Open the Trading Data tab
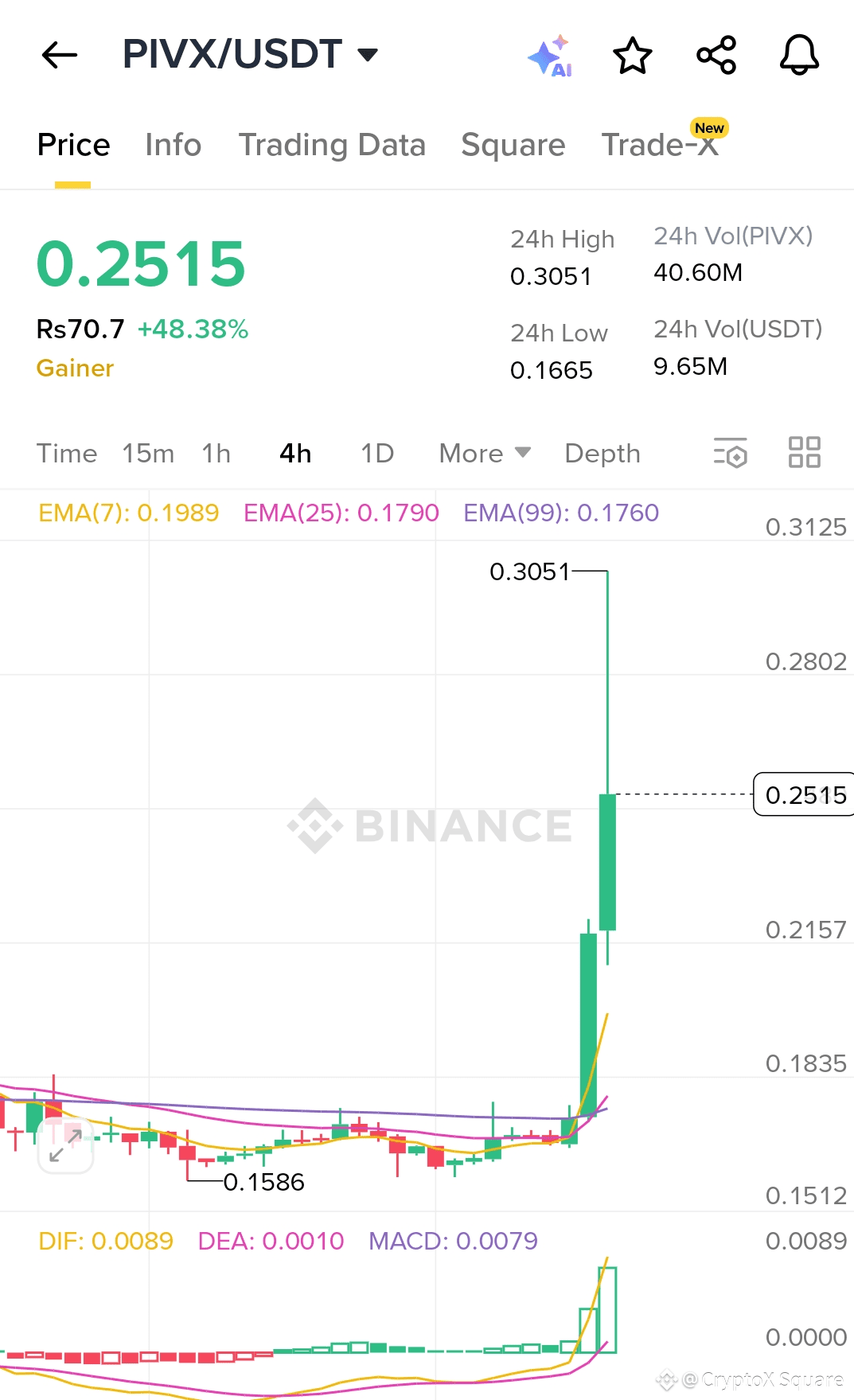This screenshot has width=854, height=1400. point(332,145)
